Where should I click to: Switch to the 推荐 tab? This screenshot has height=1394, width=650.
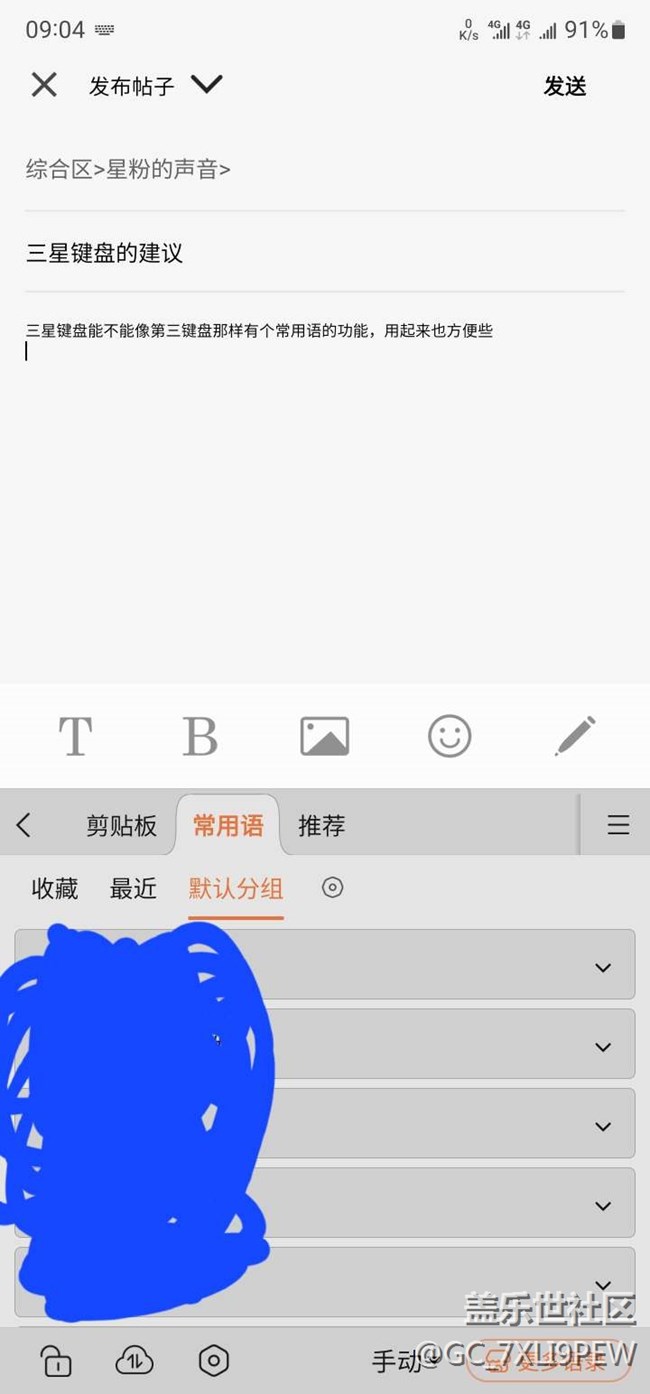[x=321, y=825]
